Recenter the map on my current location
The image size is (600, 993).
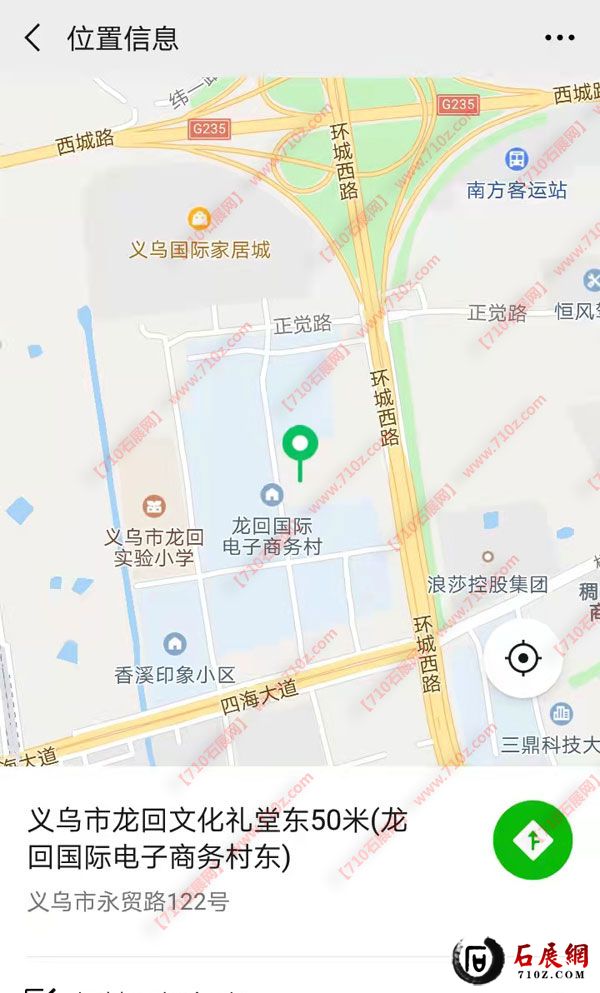(522, 658)
